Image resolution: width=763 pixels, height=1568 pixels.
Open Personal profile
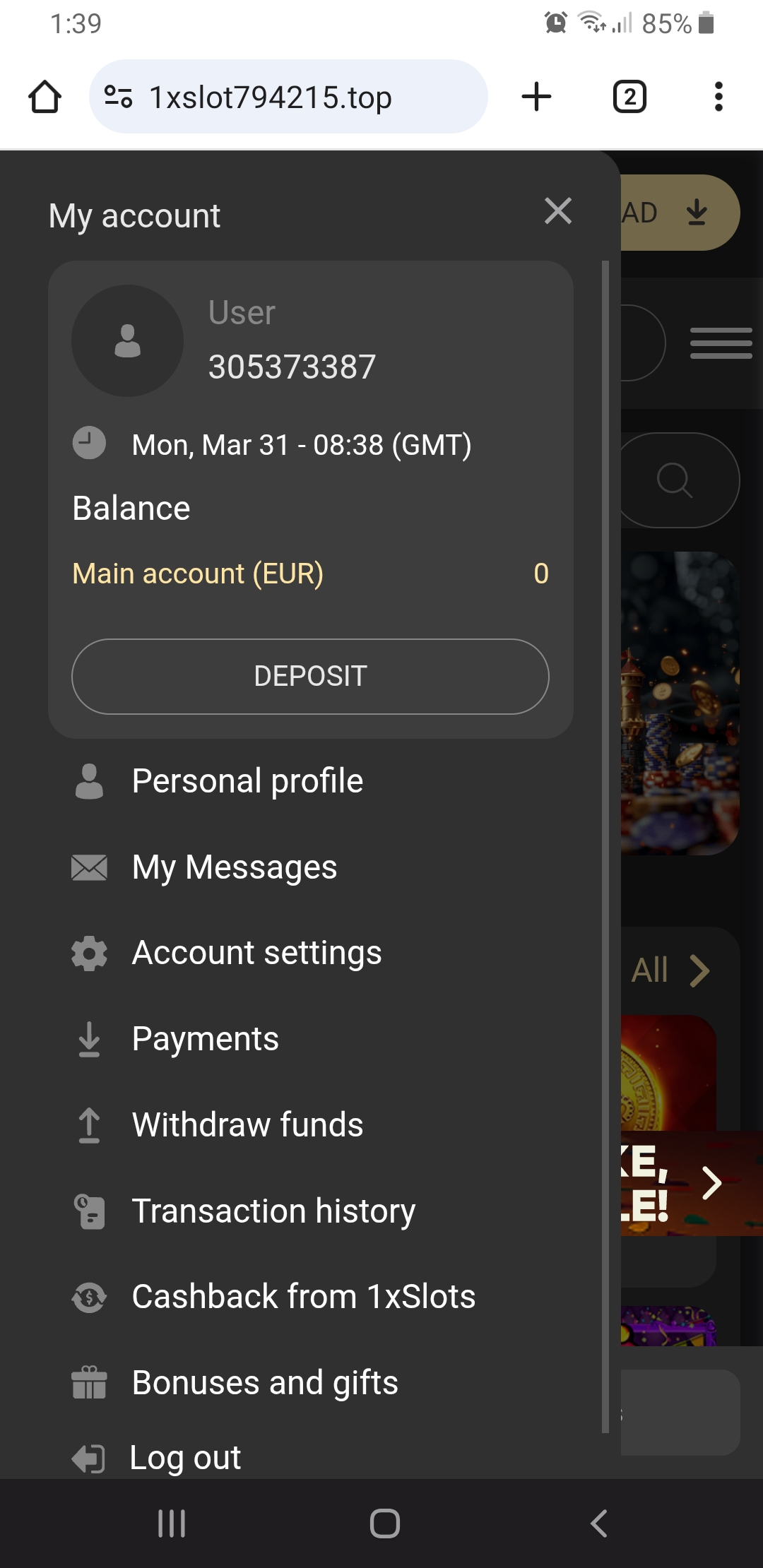pyautogui.click(x=247, y=781)
